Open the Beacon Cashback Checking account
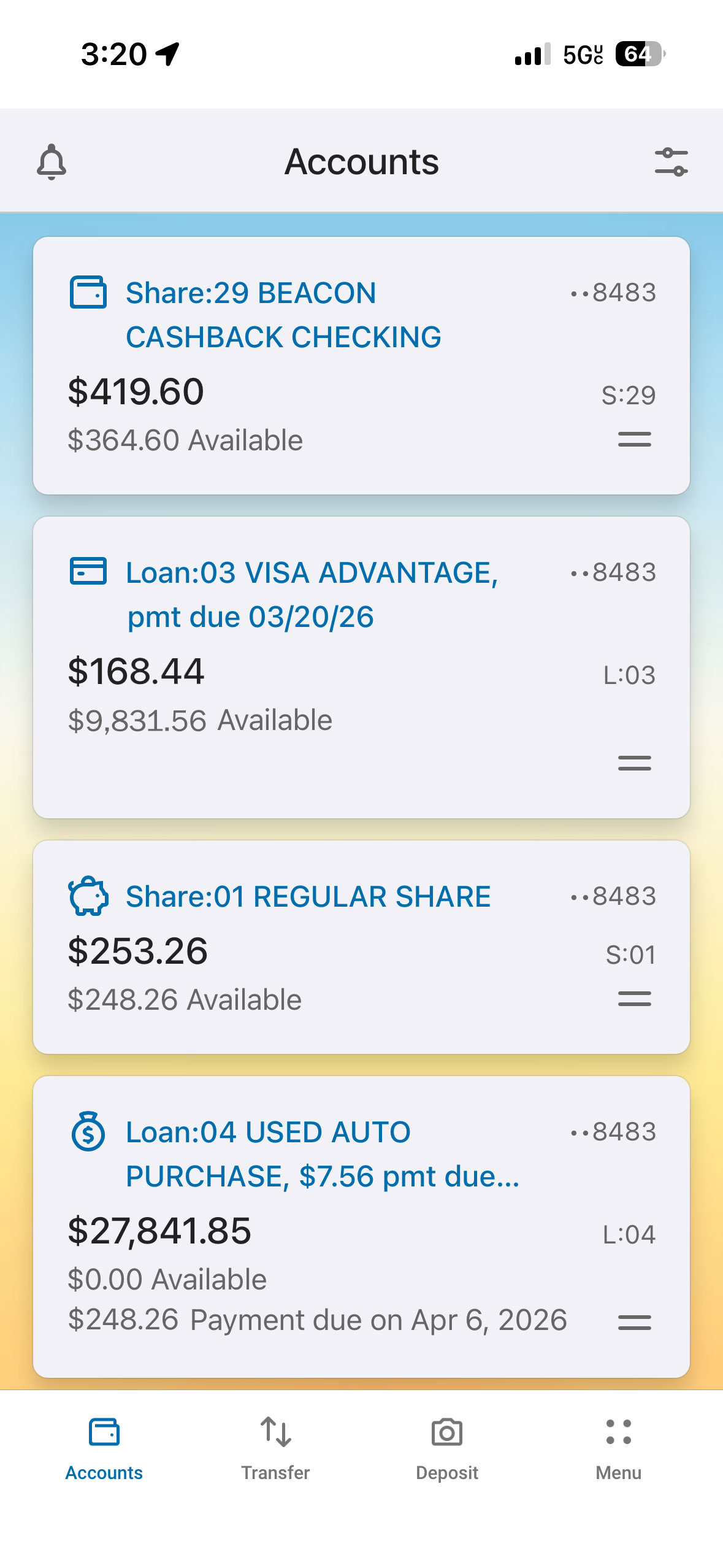 (x=361, y=366)
